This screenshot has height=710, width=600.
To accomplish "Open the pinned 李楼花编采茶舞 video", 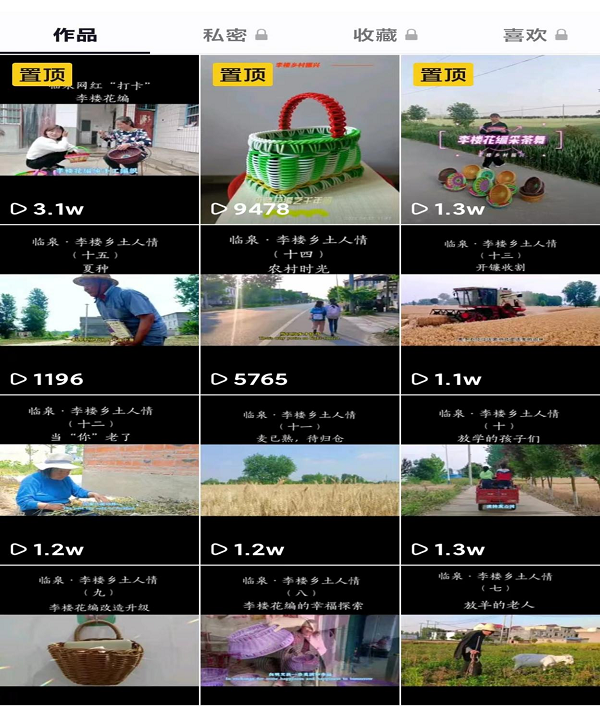I will pyautogui.click(x=500, y=140).
